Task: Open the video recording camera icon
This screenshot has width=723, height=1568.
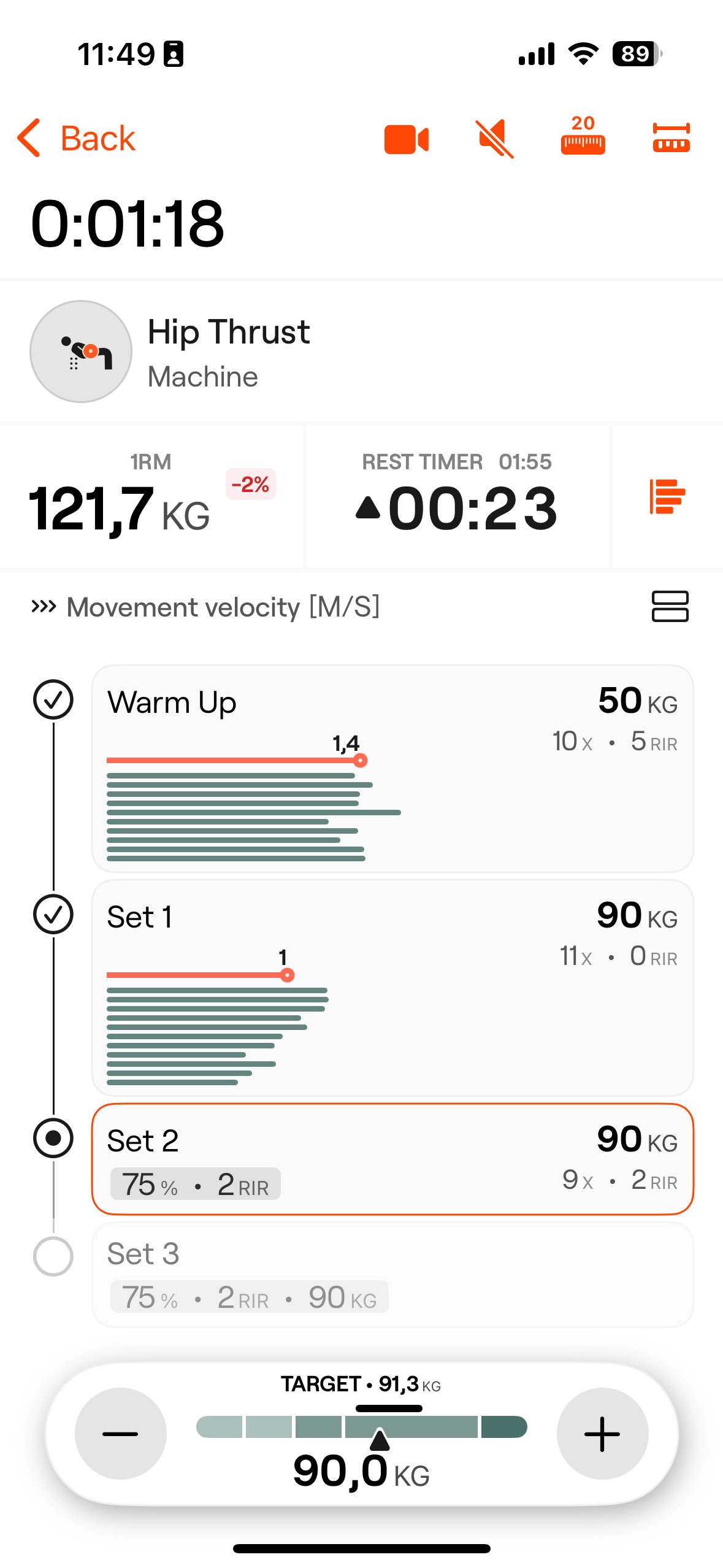Action: [x=407, y=138]
